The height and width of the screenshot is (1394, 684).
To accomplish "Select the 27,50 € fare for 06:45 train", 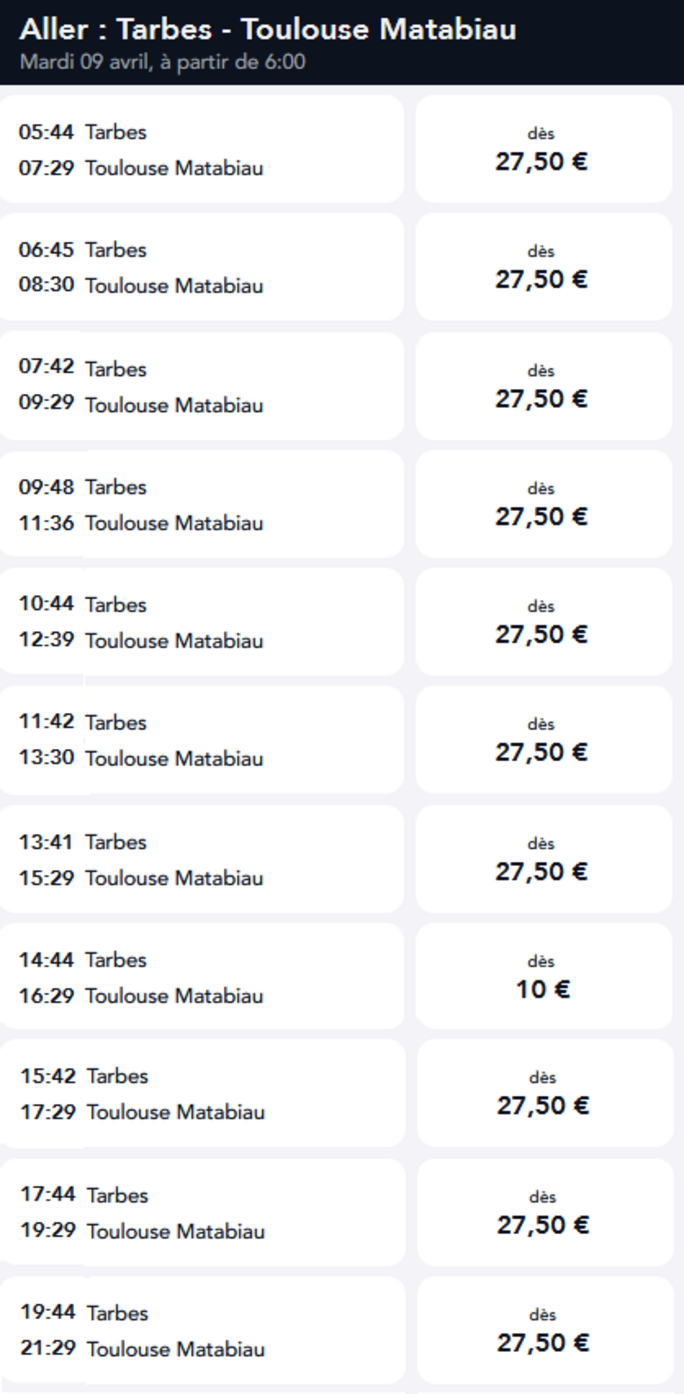I will (x=543, y=267).
